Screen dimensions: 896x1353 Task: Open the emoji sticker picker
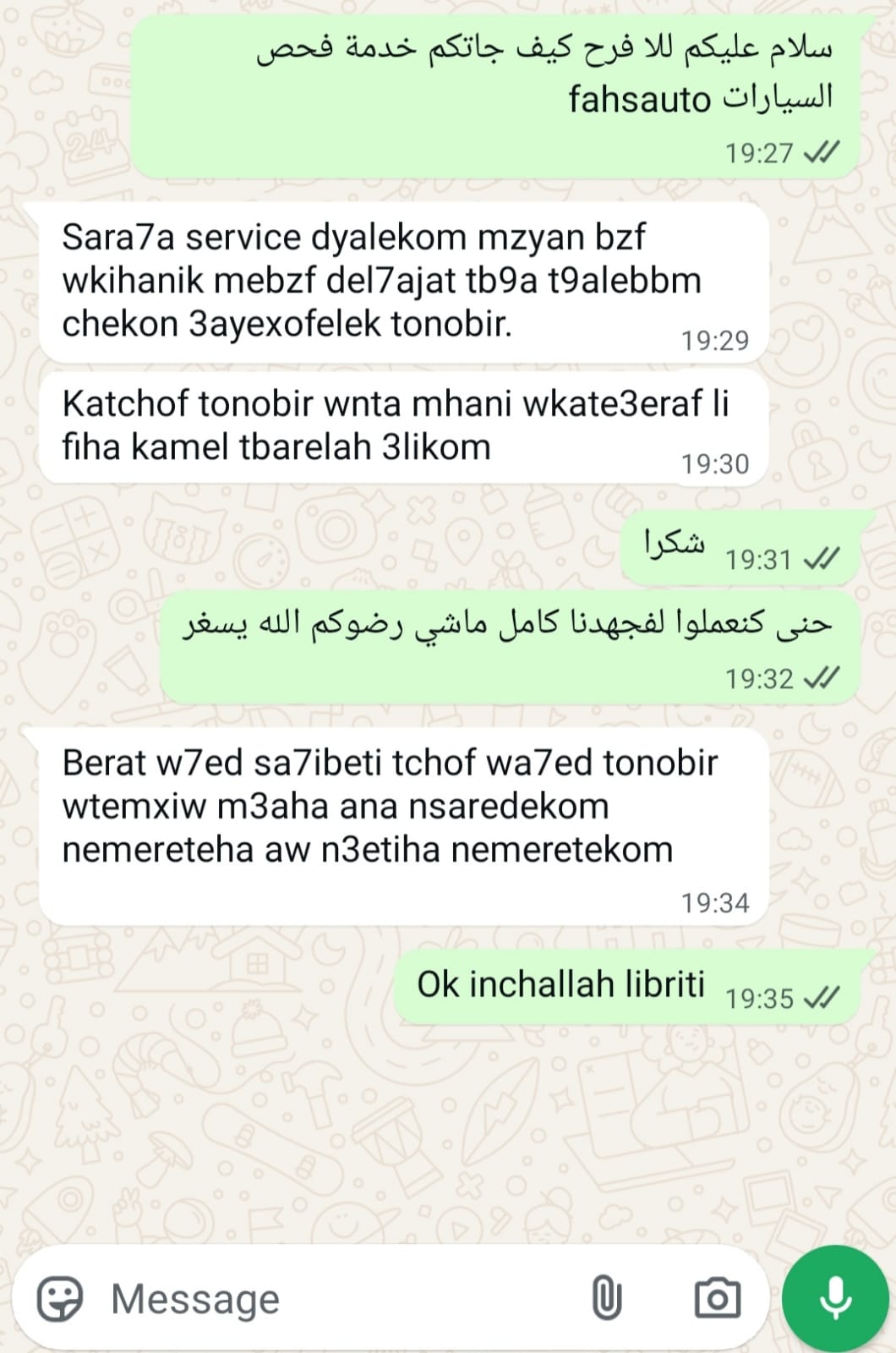click(60, 1298)
